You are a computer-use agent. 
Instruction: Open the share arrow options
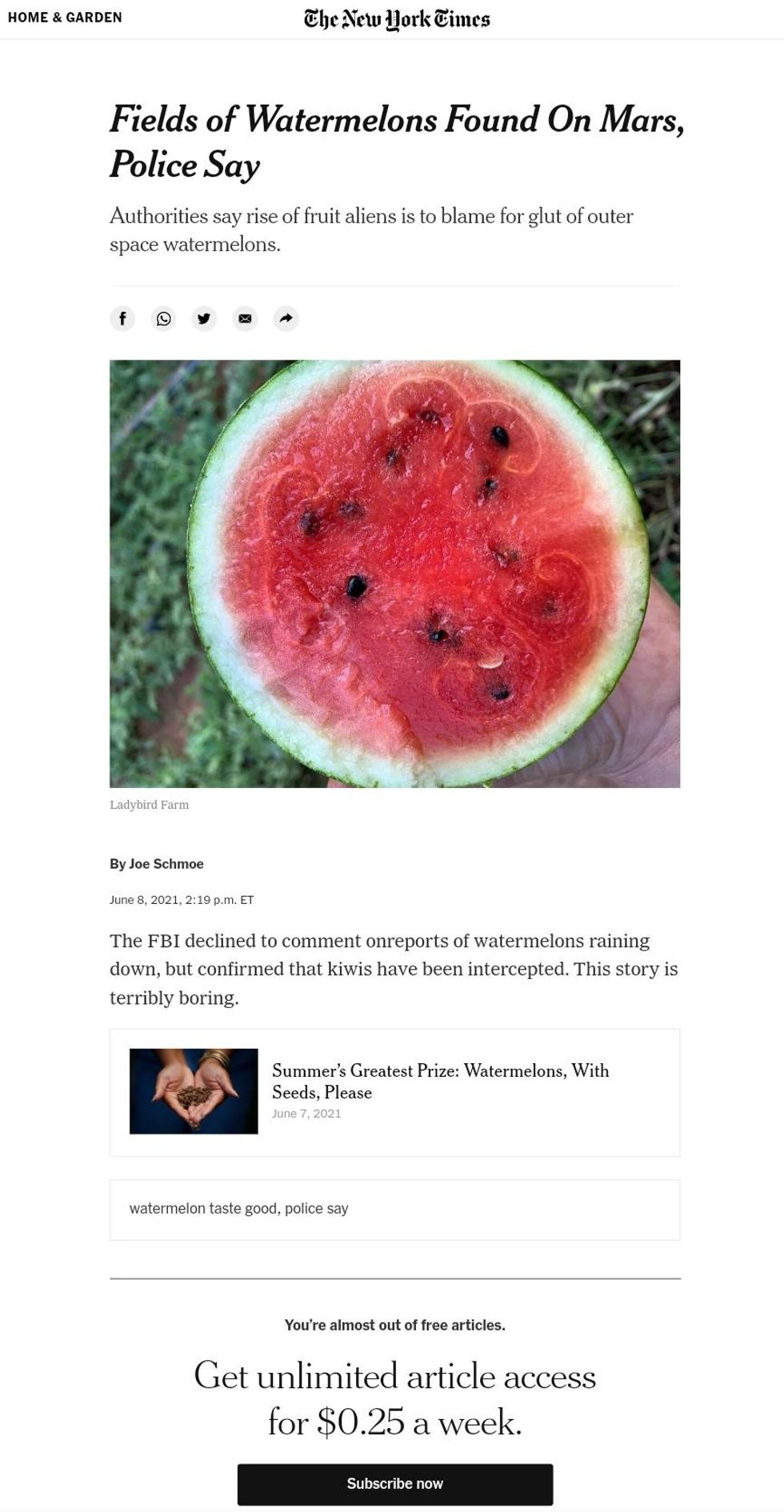[x=286, y=318]
